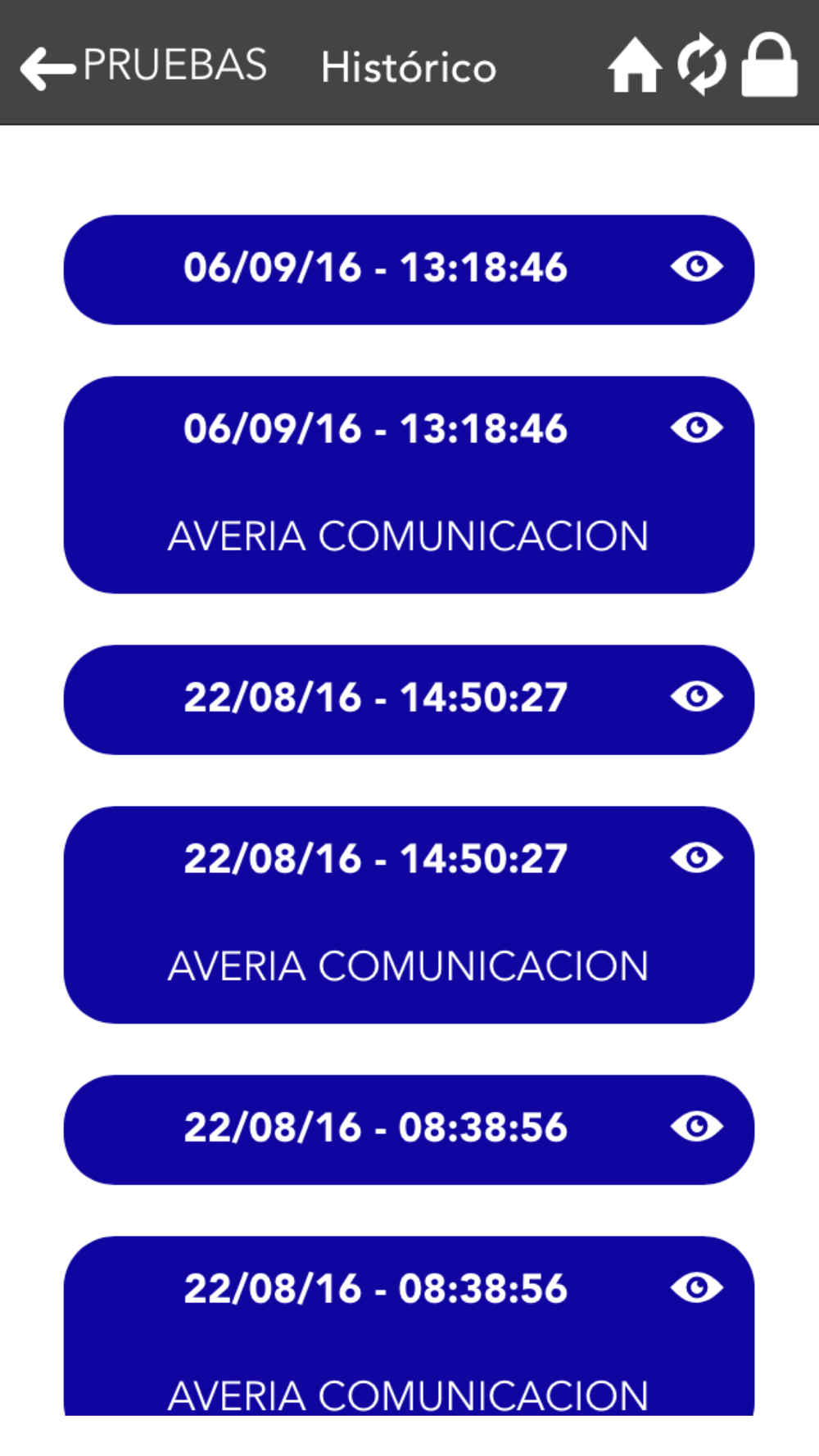Refresh the Histórico list
This screenshot has height=1456, width=819.
(x=702, y=65)
